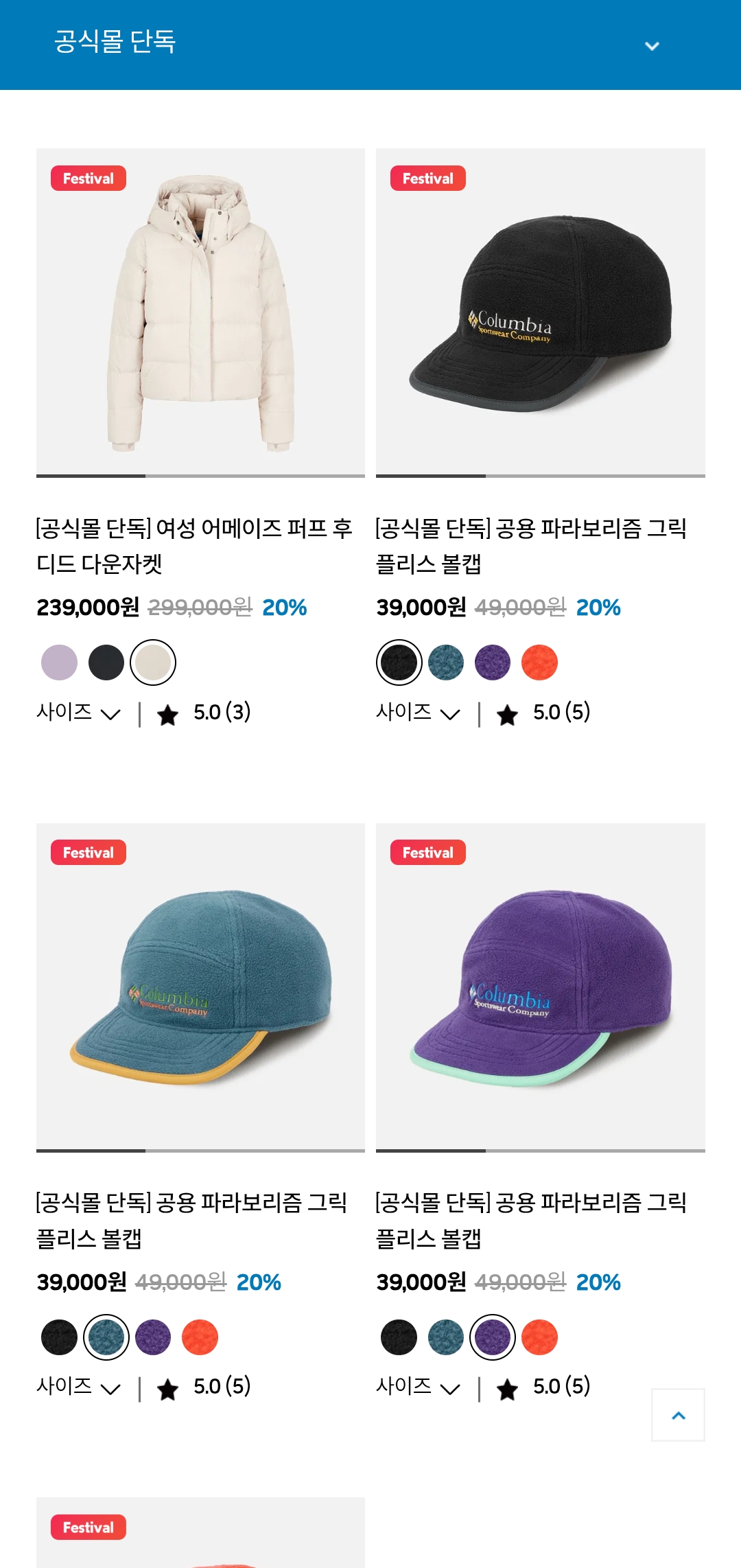Choose orange swatch on the teal cap listing
Viewport: 741px width, 1568px height.
(x=200, y=1337)
